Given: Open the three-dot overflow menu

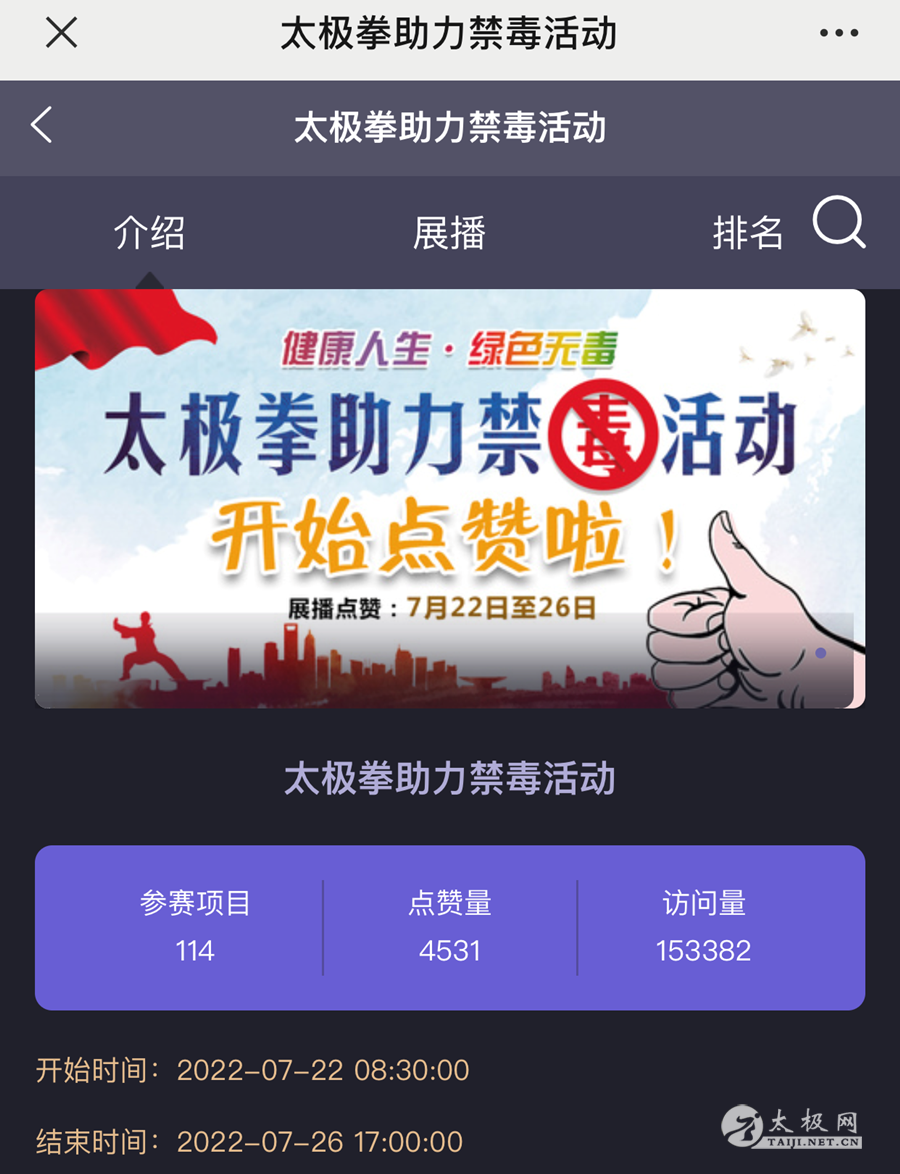Looking at the screenshot, I should [838, 33].
